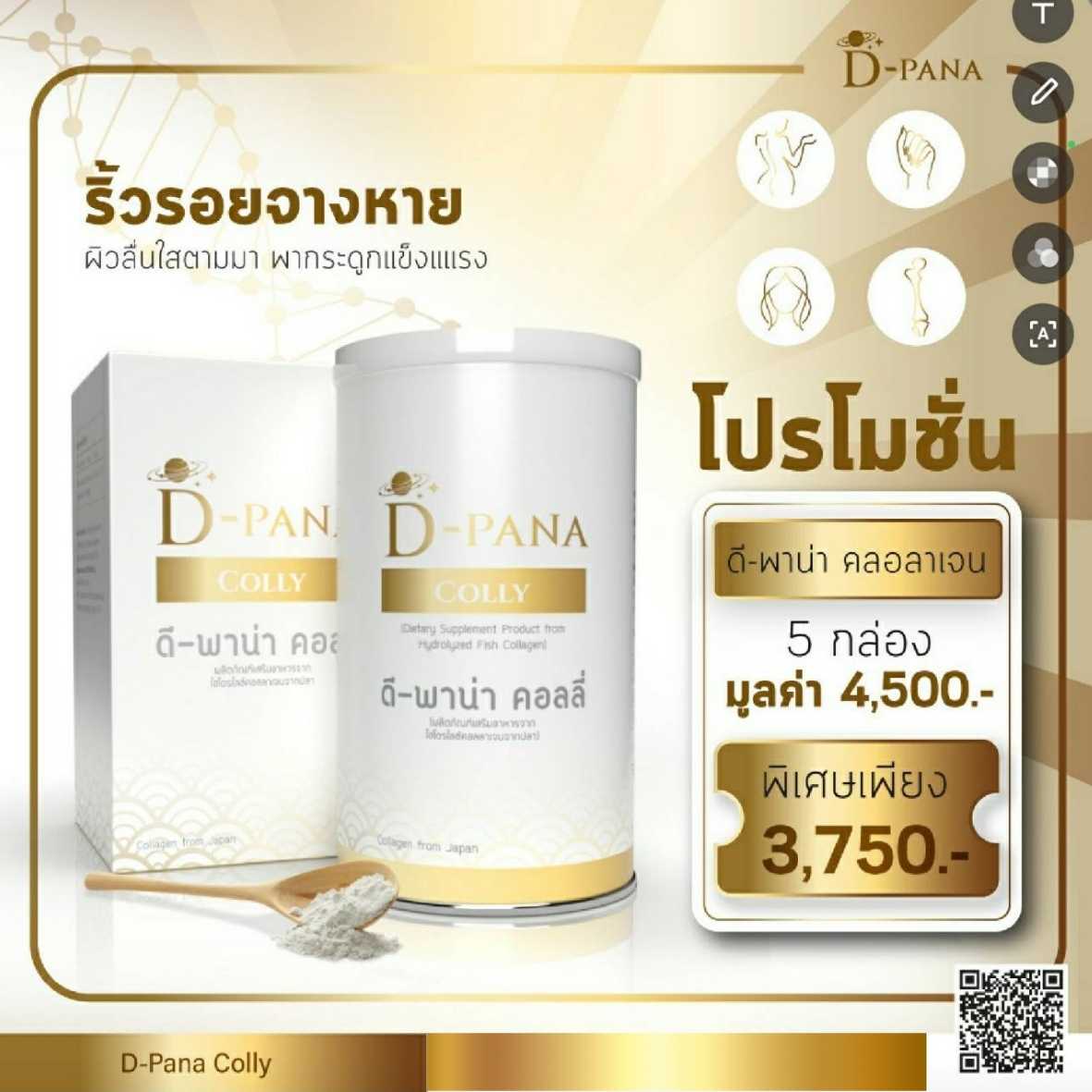The image size is (1092, 1092).
Task: Select the pencil draw tool
Action: click(x=1044, y=93)
